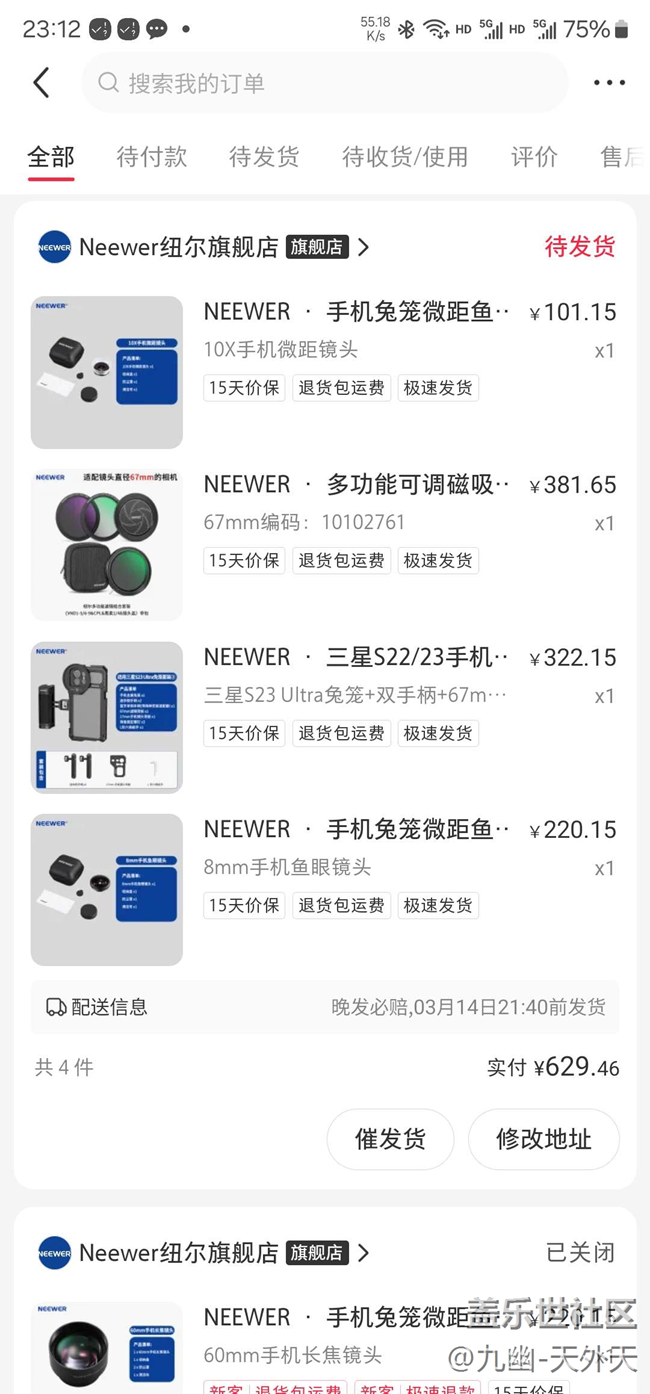
Task: Switch to the 待付款 tab
Action: click(151, 157)
